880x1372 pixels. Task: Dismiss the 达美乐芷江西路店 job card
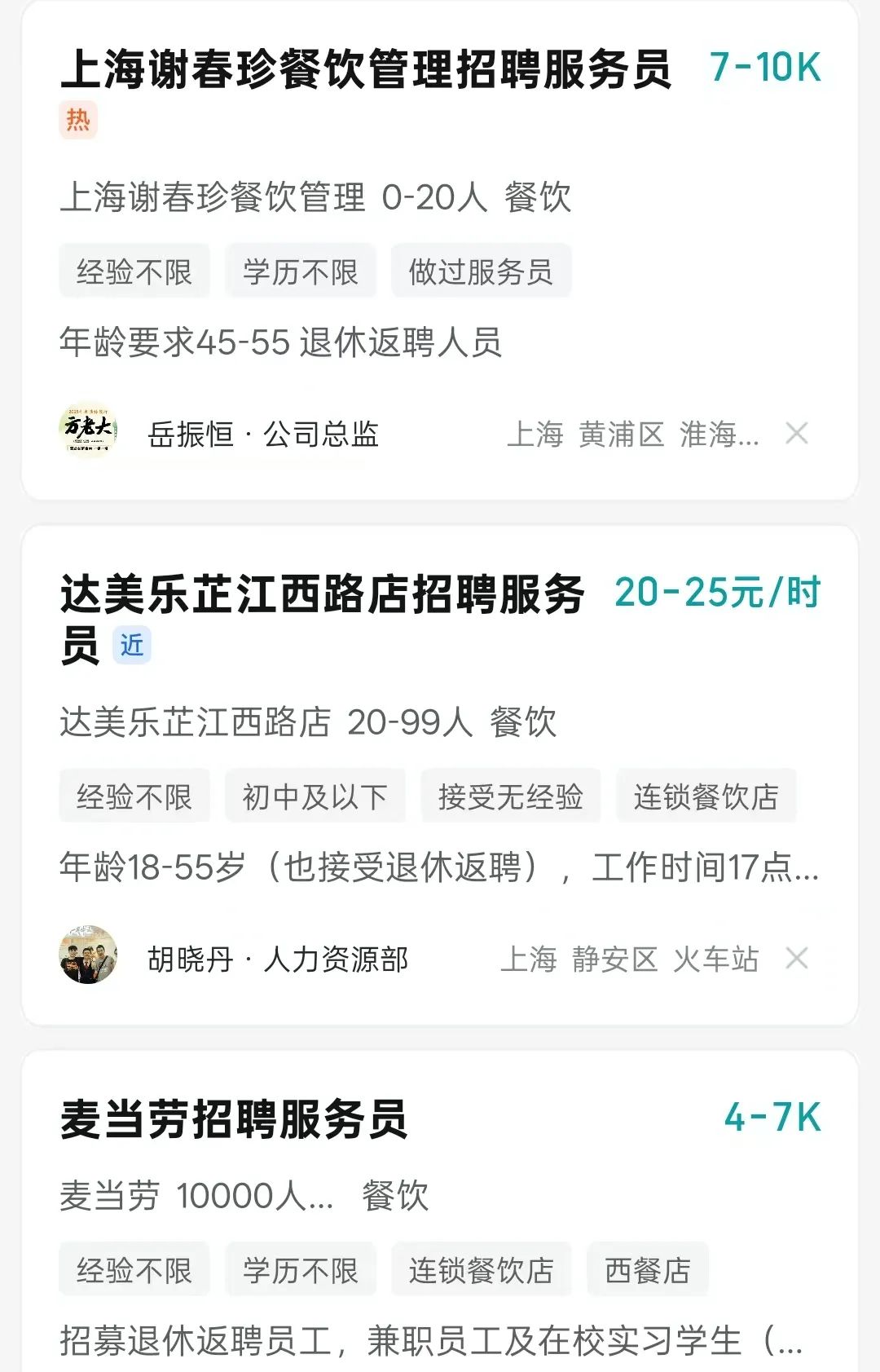pos(796,959)
